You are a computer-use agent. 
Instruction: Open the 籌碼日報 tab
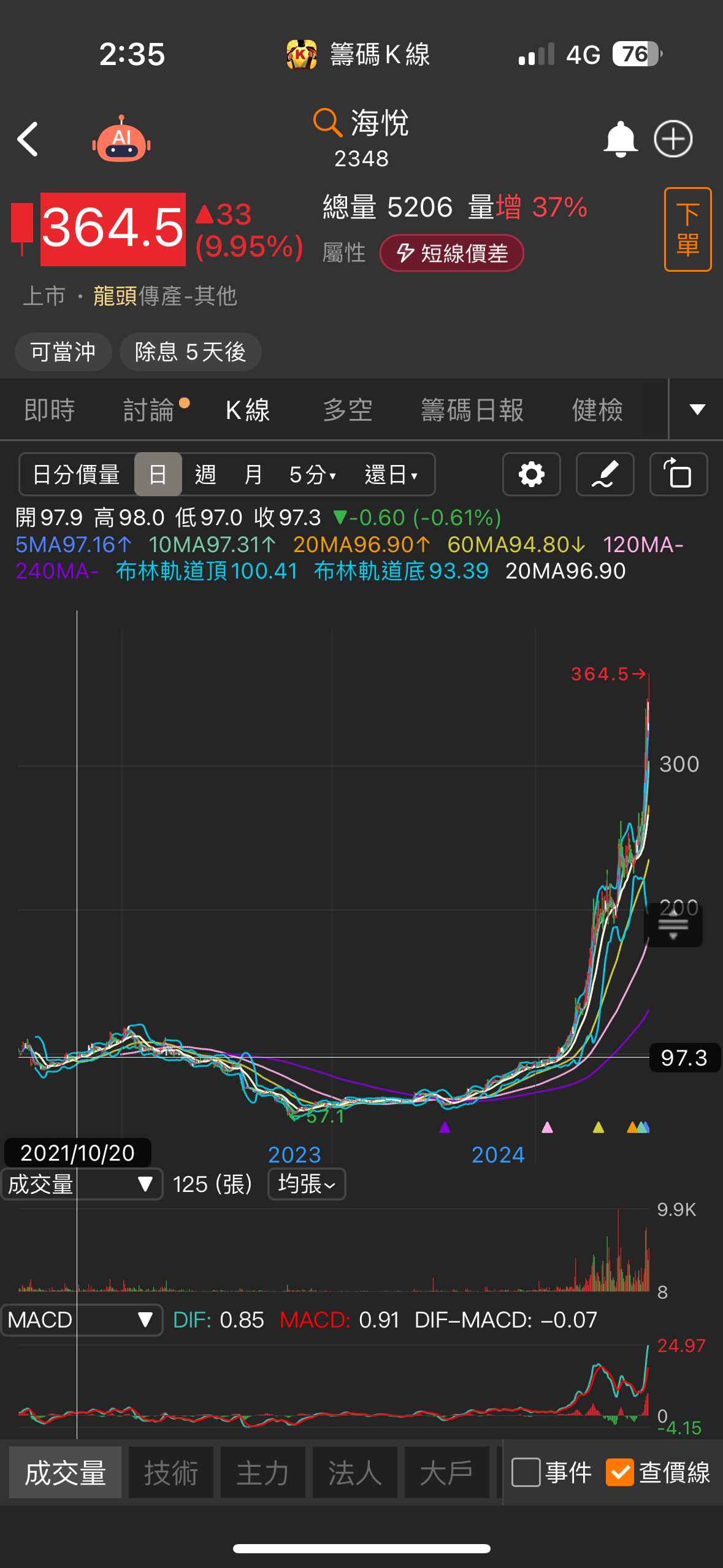pyautogui.click(x=472, y=410)
